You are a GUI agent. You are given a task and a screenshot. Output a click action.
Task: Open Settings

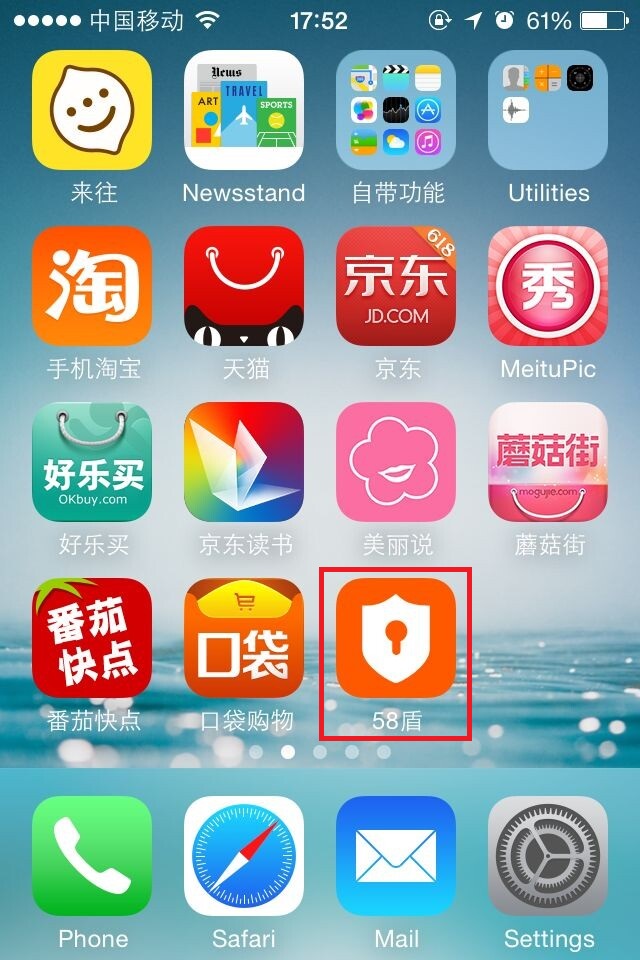click(548, 856)
